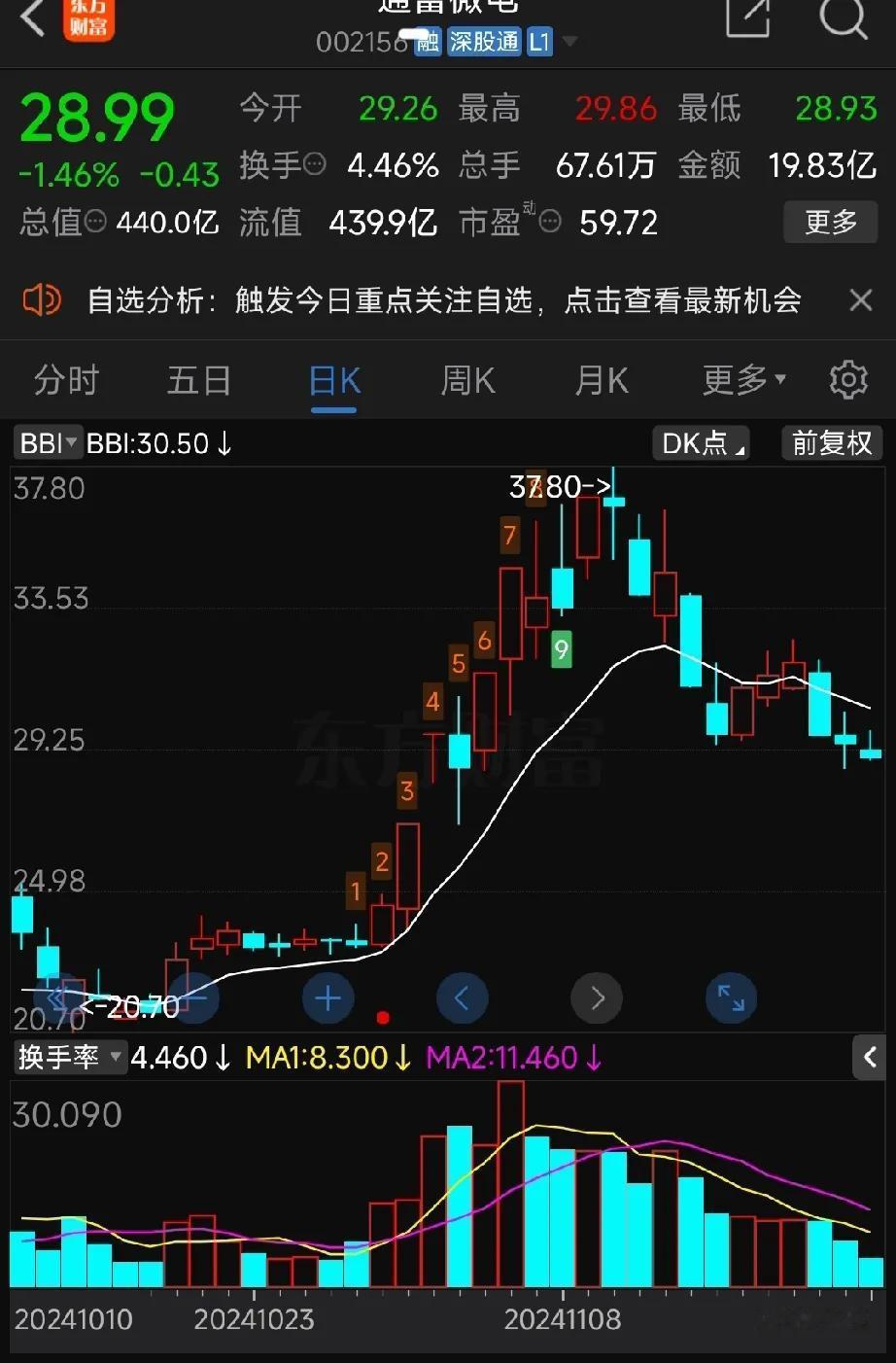
Task: Switch to the 月K chart tab
Action: point(602,380)
